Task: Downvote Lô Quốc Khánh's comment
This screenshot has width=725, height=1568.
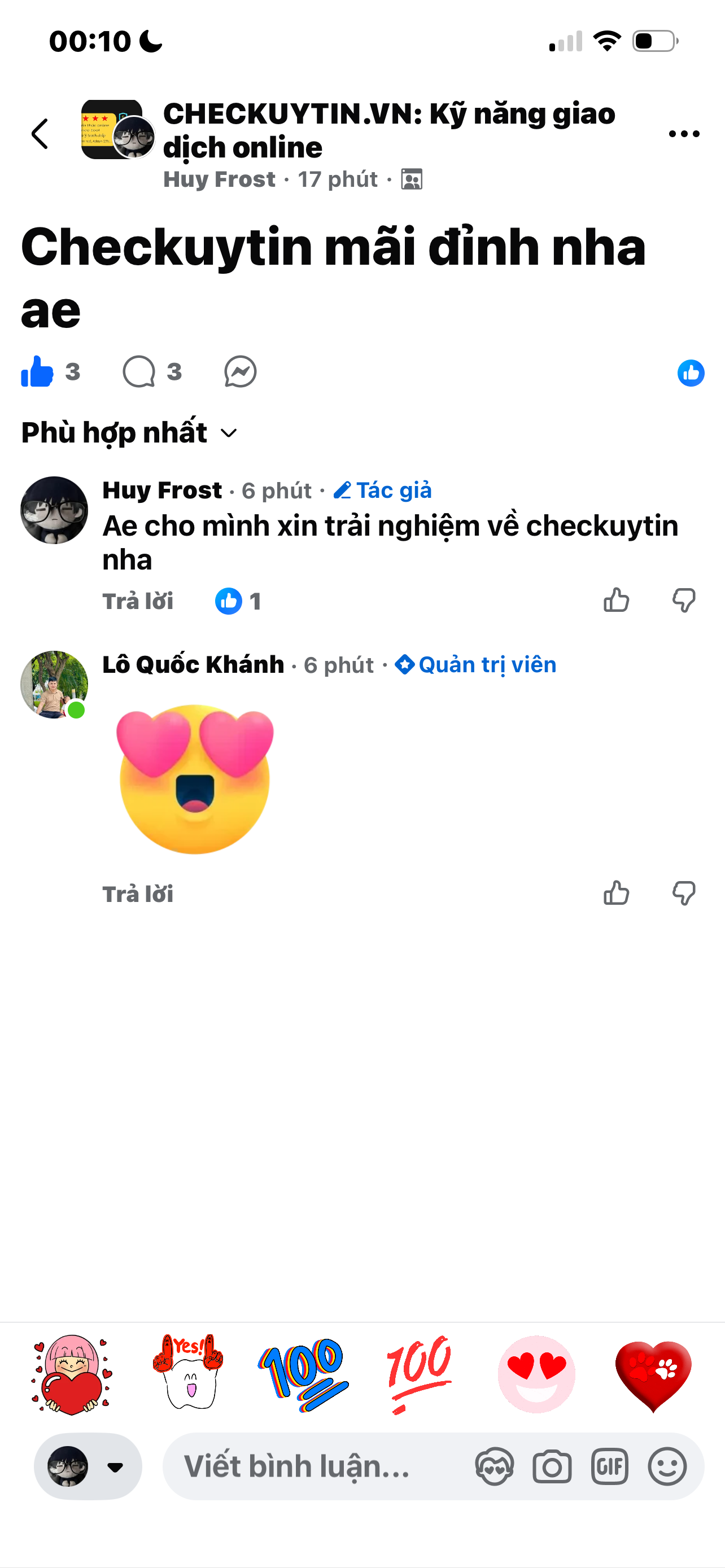Action: coord(684,893)
